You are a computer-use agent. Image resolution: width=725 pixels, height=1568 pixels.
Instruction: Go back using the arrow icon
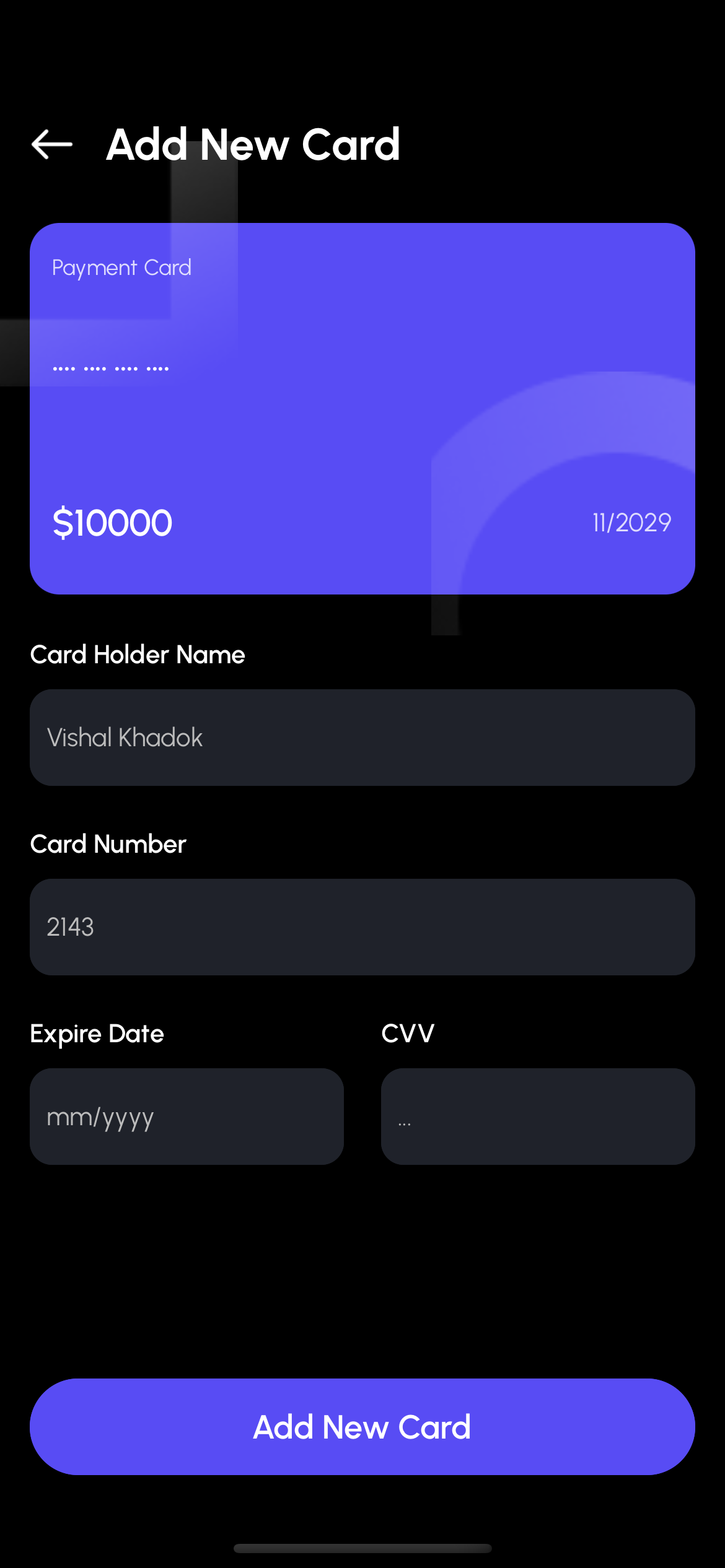(x=52, y=144)
